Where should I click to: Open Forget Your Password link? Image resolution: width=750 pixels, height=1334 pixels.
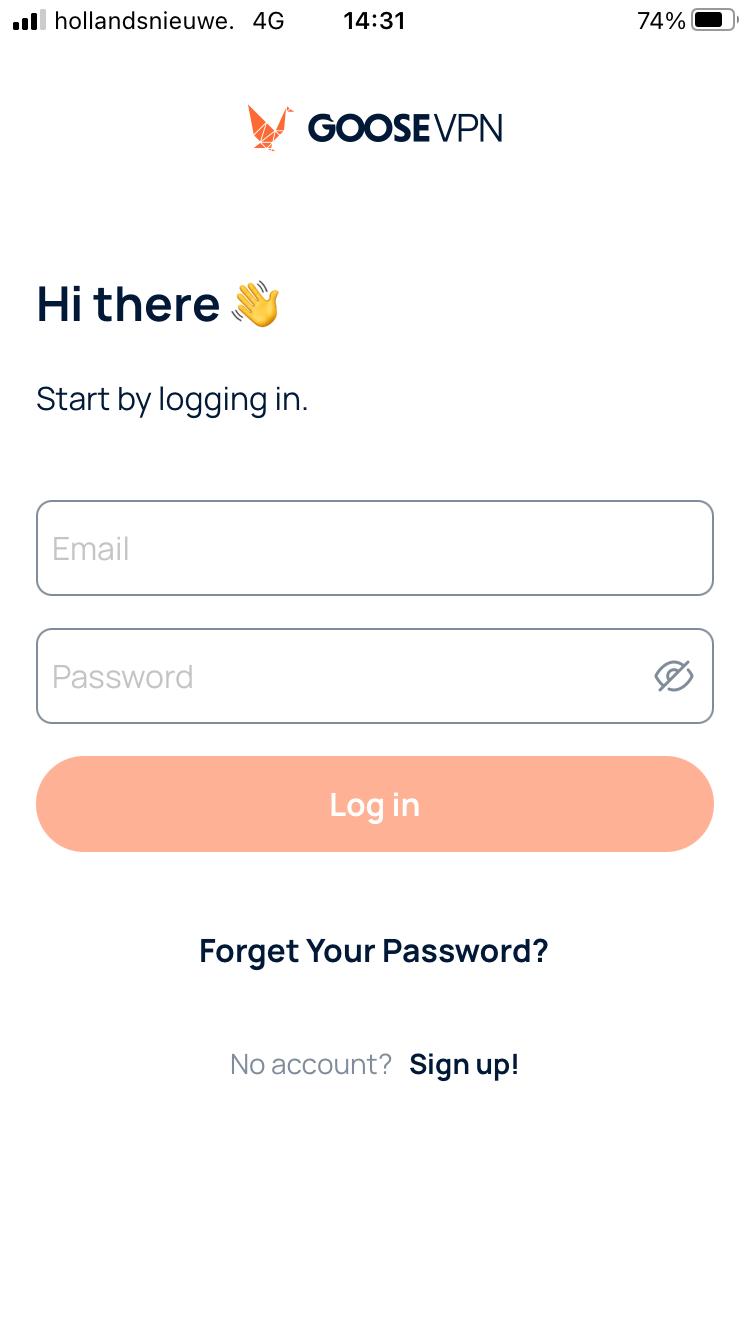click(374, 951)
